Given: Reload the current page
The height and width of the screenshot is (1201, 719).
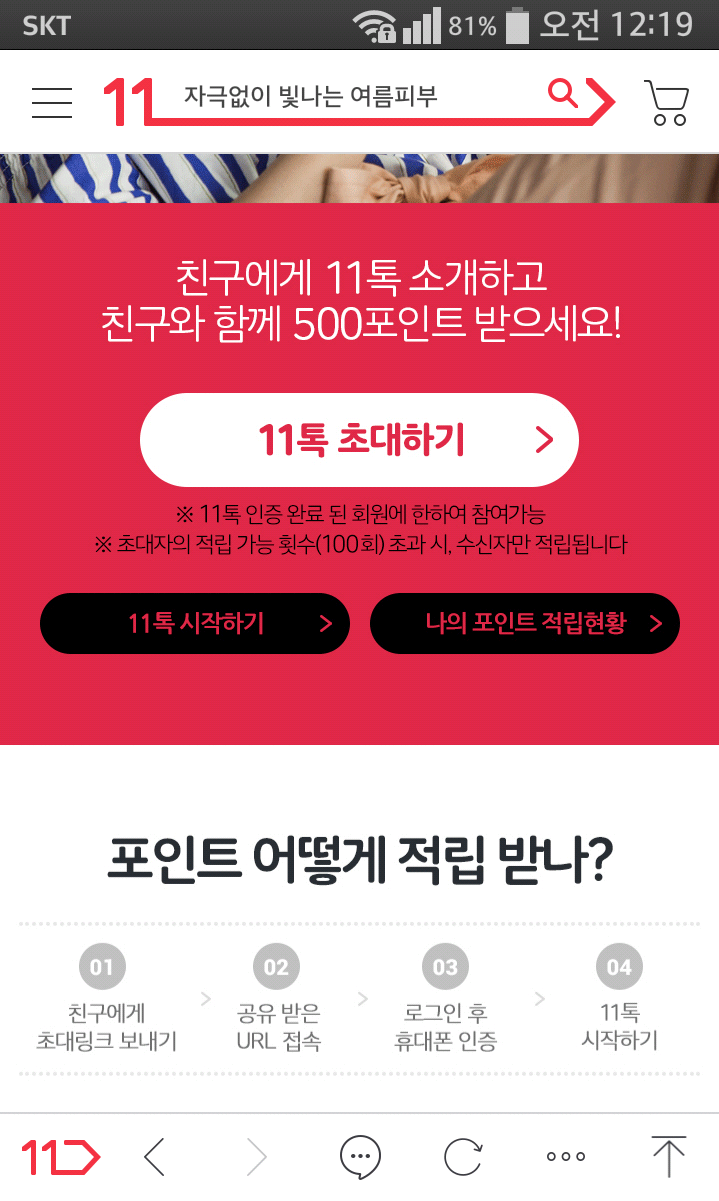Looking at the screenshot, I should (x=462, y=1157).
